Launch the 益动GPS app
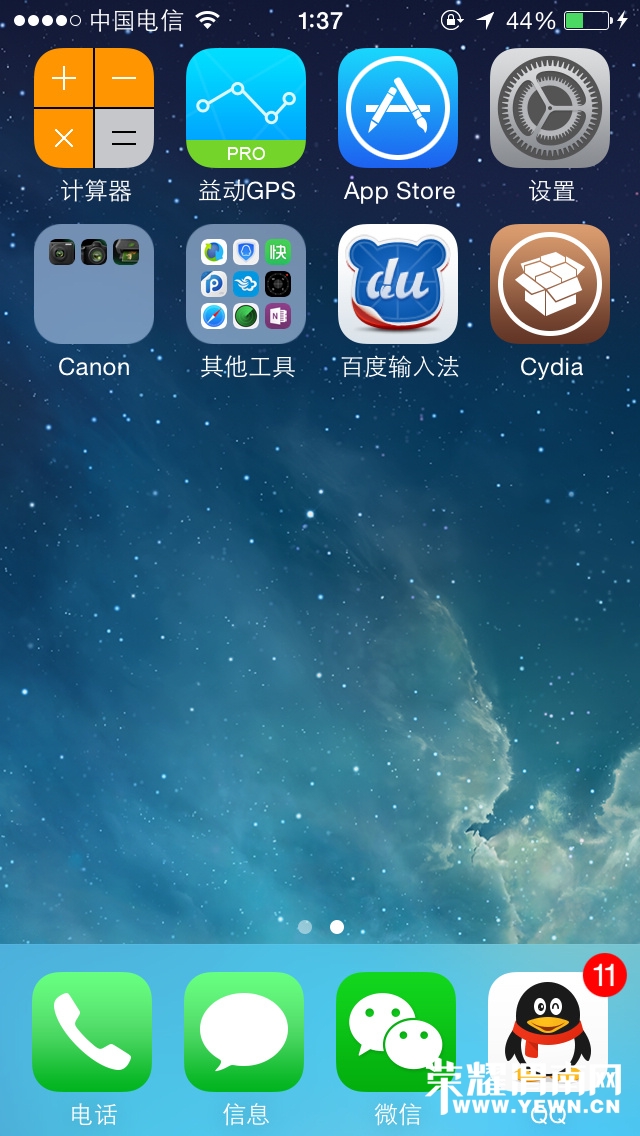The height and width of the screenshot is (1136, 640). [246, 108]
